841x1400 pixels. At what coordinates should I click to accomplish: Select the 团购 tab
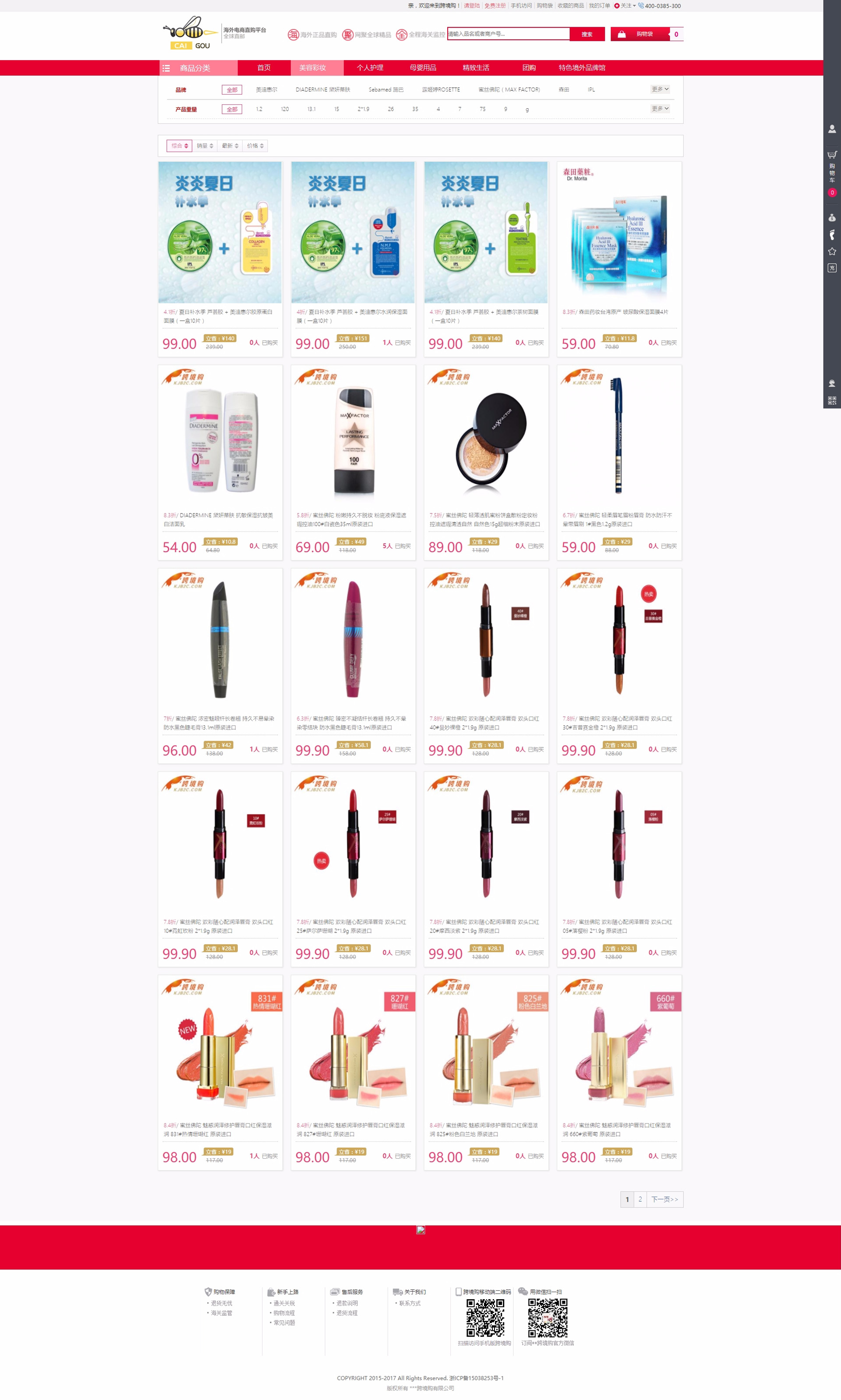click(529, 67)
